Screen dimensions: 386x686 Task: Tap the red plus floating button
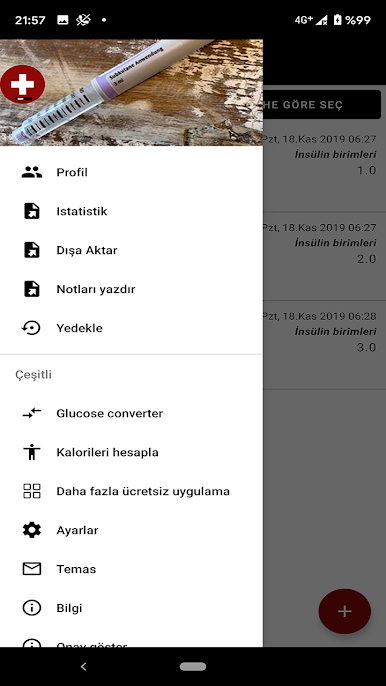pyautogui.click(x=345, y=611)
